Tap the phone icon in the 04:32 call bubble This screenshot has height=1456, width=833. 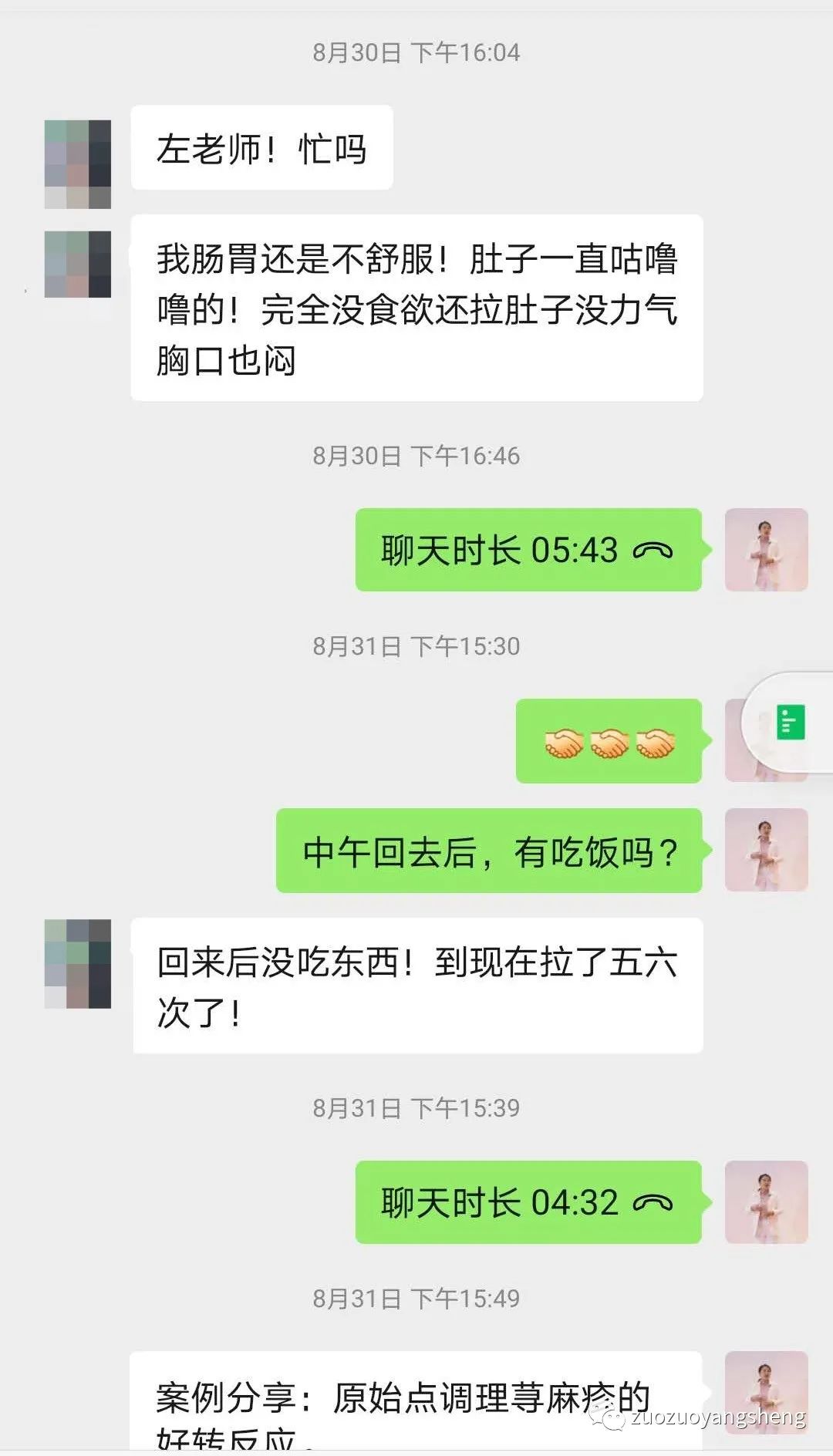click(x=652, y=1203)
